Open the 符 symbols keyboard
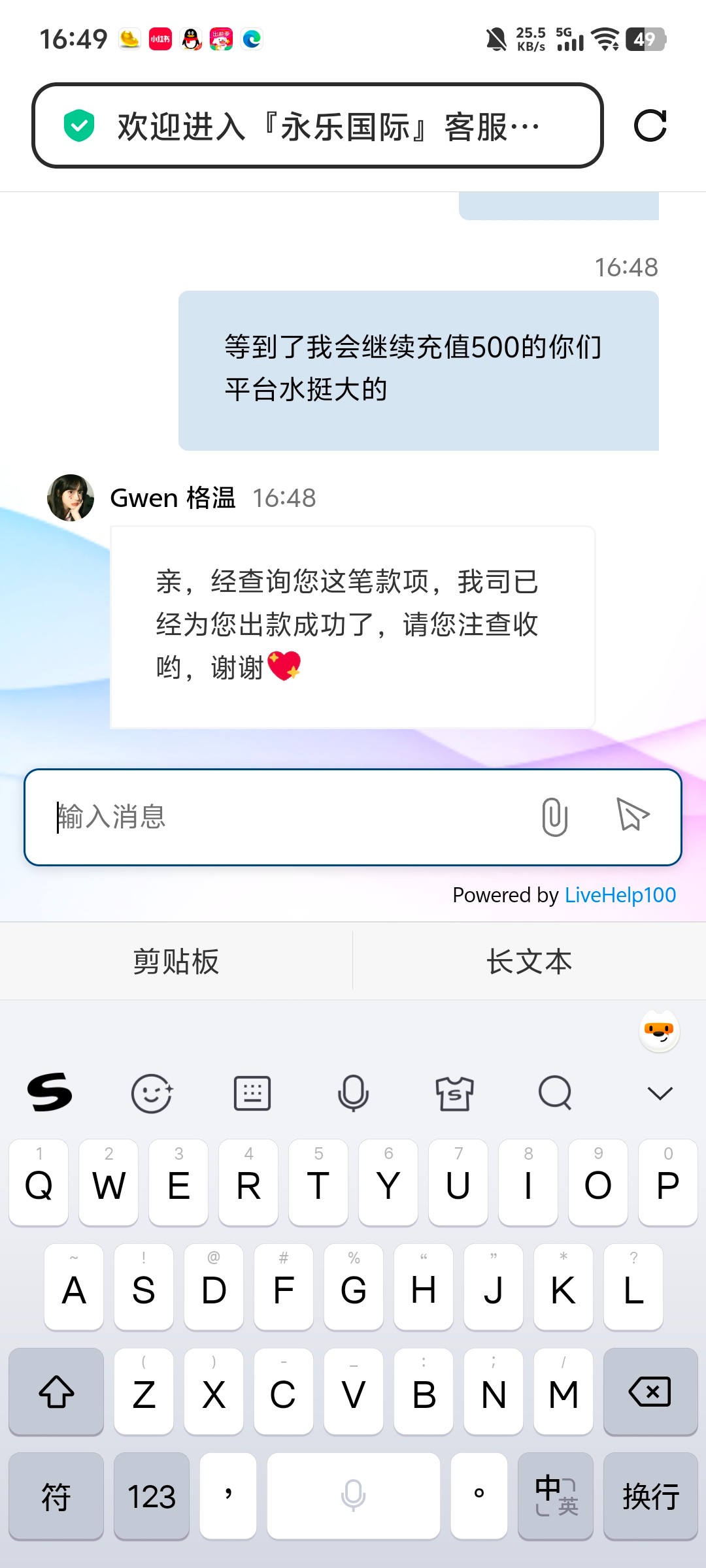This screenshot has width=706, height=1568. (x=56, y=1496)
